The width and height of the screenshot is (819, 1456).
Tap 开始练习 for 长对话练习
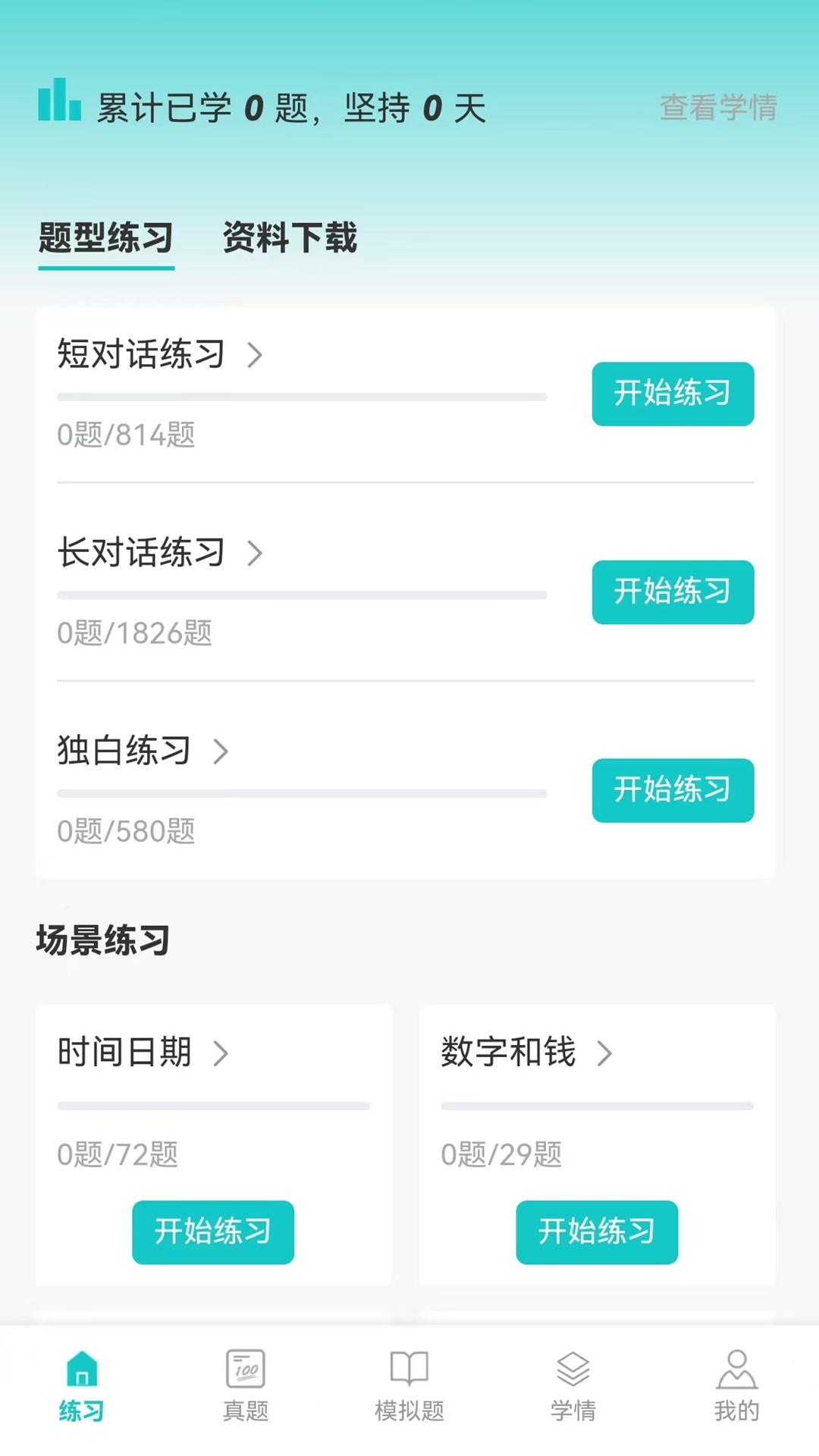pos(673,591)
